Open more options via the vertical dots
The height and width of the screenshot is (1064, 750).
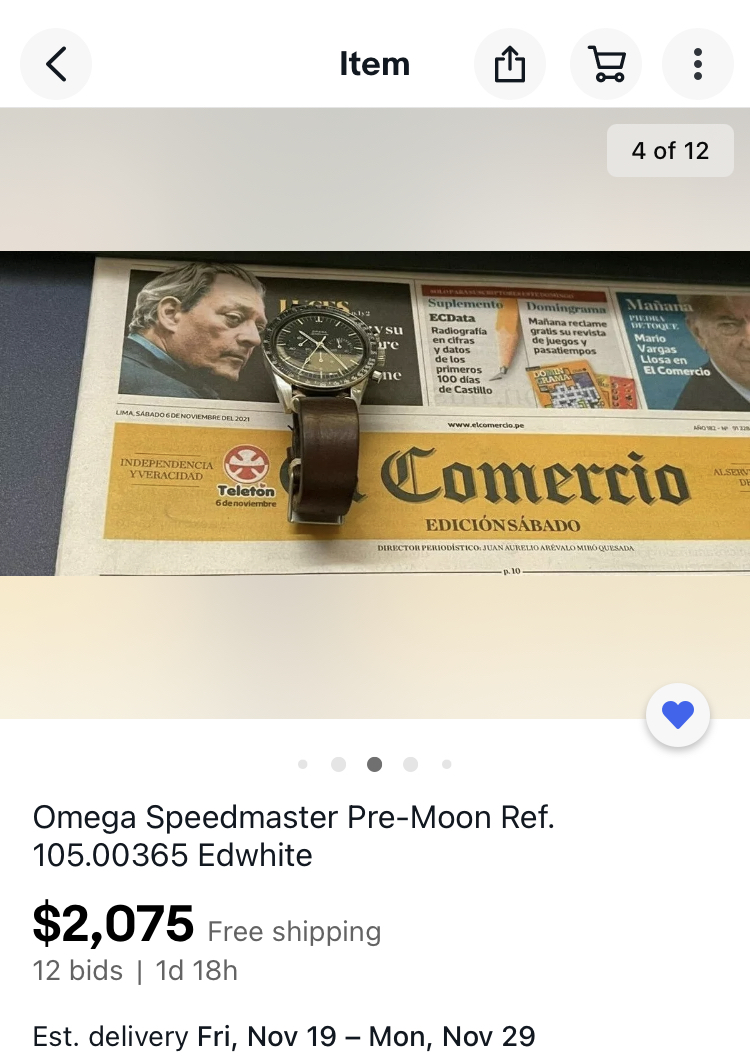pos(698,63)
